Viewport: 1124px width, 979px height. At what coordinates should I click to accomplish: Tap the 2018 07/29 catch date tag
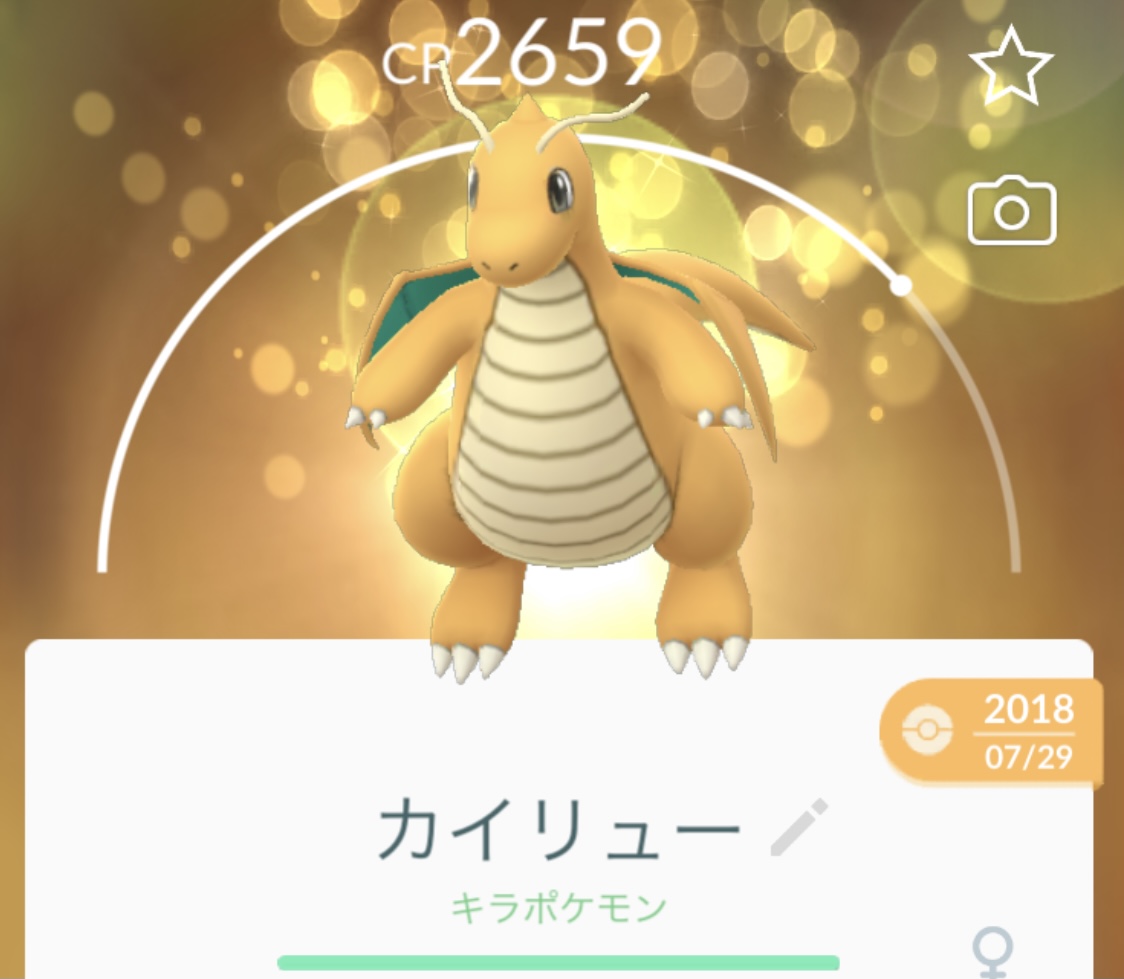(991, 733)
